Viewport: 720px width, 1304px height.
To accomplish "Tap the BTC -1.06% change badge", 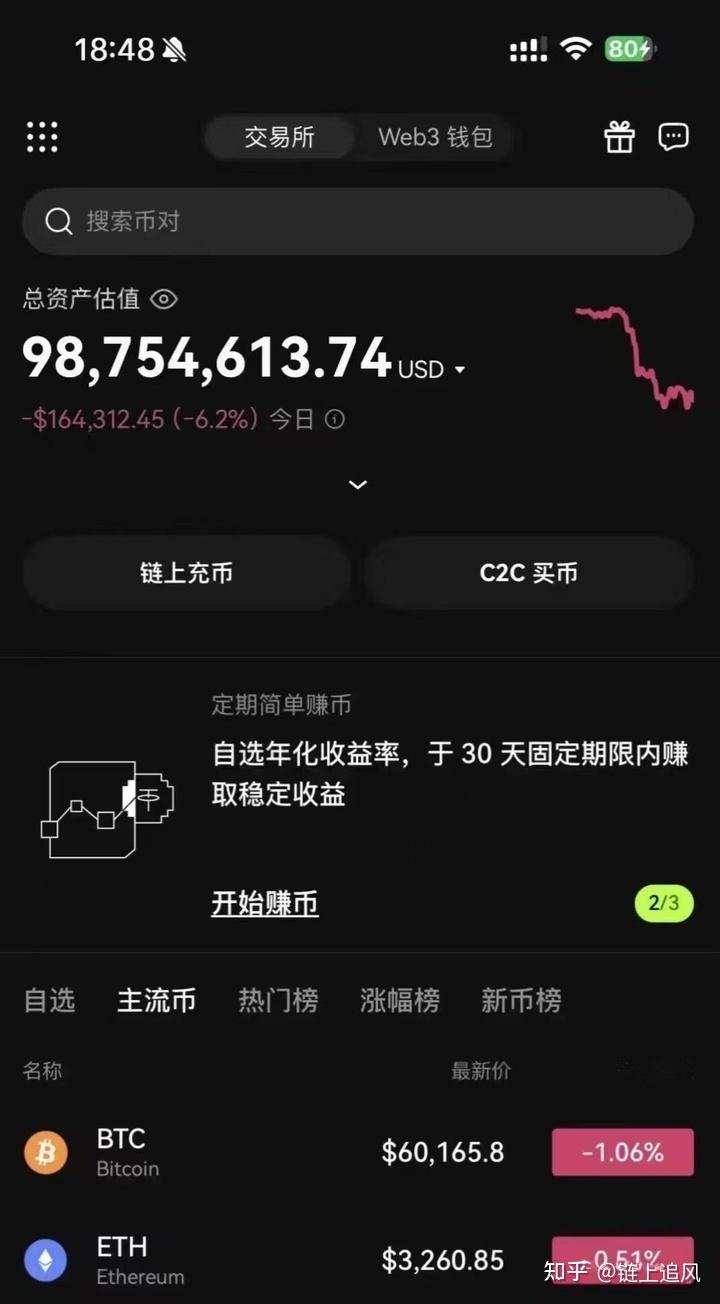I will 621,1152.
